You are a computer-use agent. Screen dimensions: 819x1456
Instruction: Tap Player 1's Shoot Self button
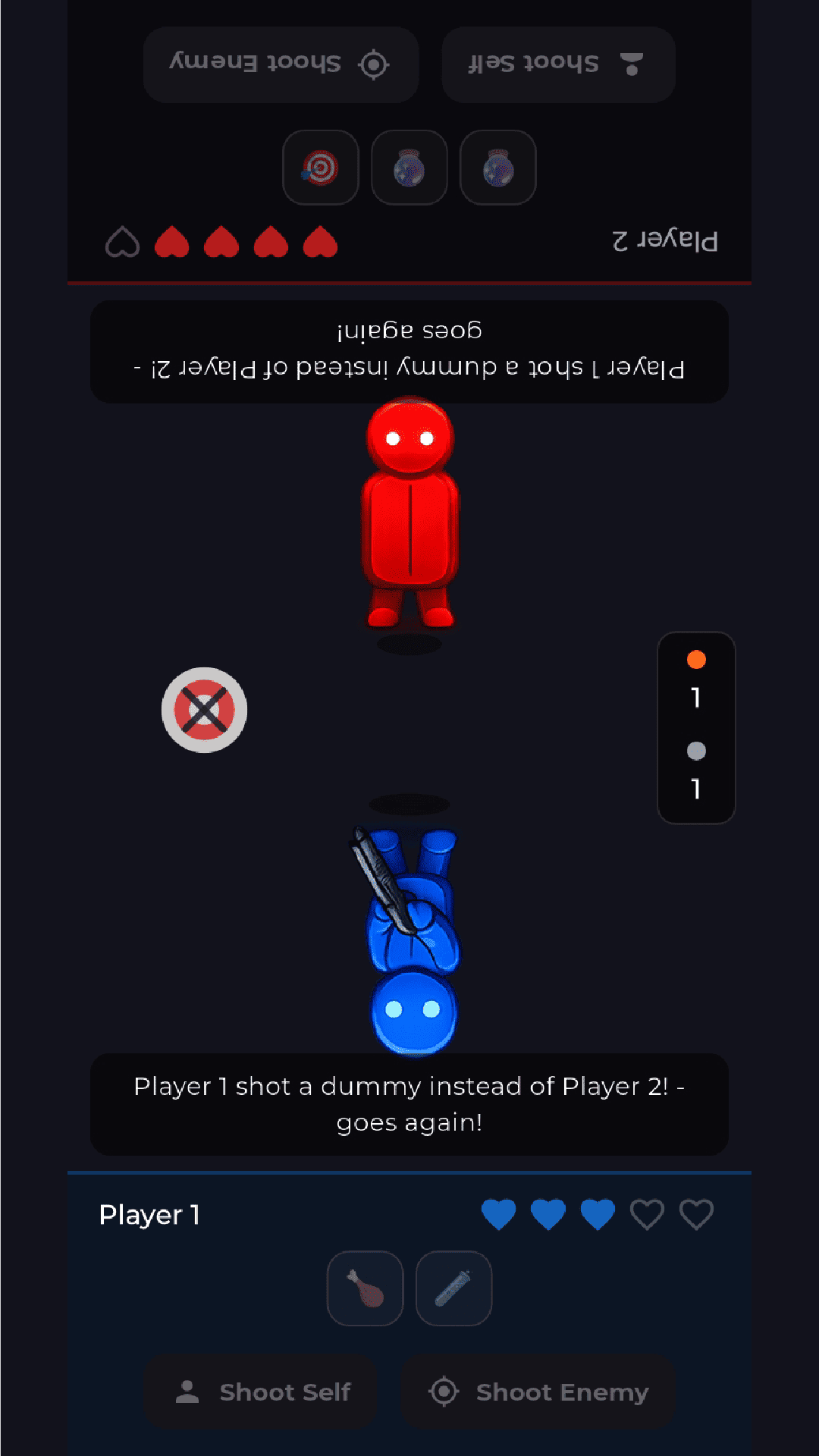click(x=261, y=1392)
